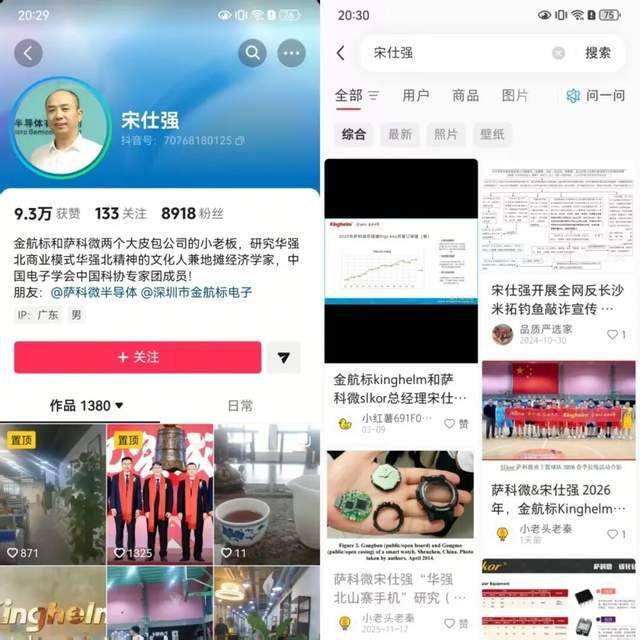Switch to the 图片 results tab
This screenshot has width=640, height=640.
[515, 96]
